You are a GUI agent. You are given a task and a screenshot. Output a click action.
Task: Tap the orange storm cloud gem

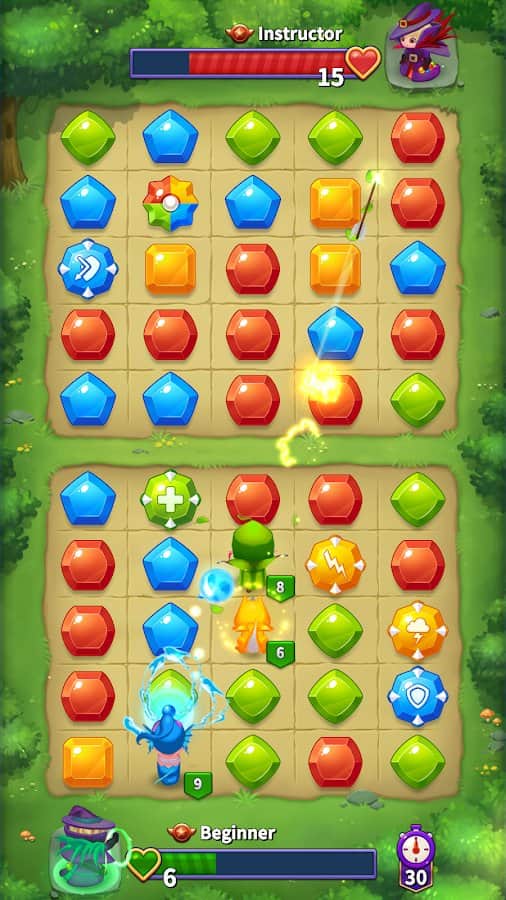tap(418, 630)
